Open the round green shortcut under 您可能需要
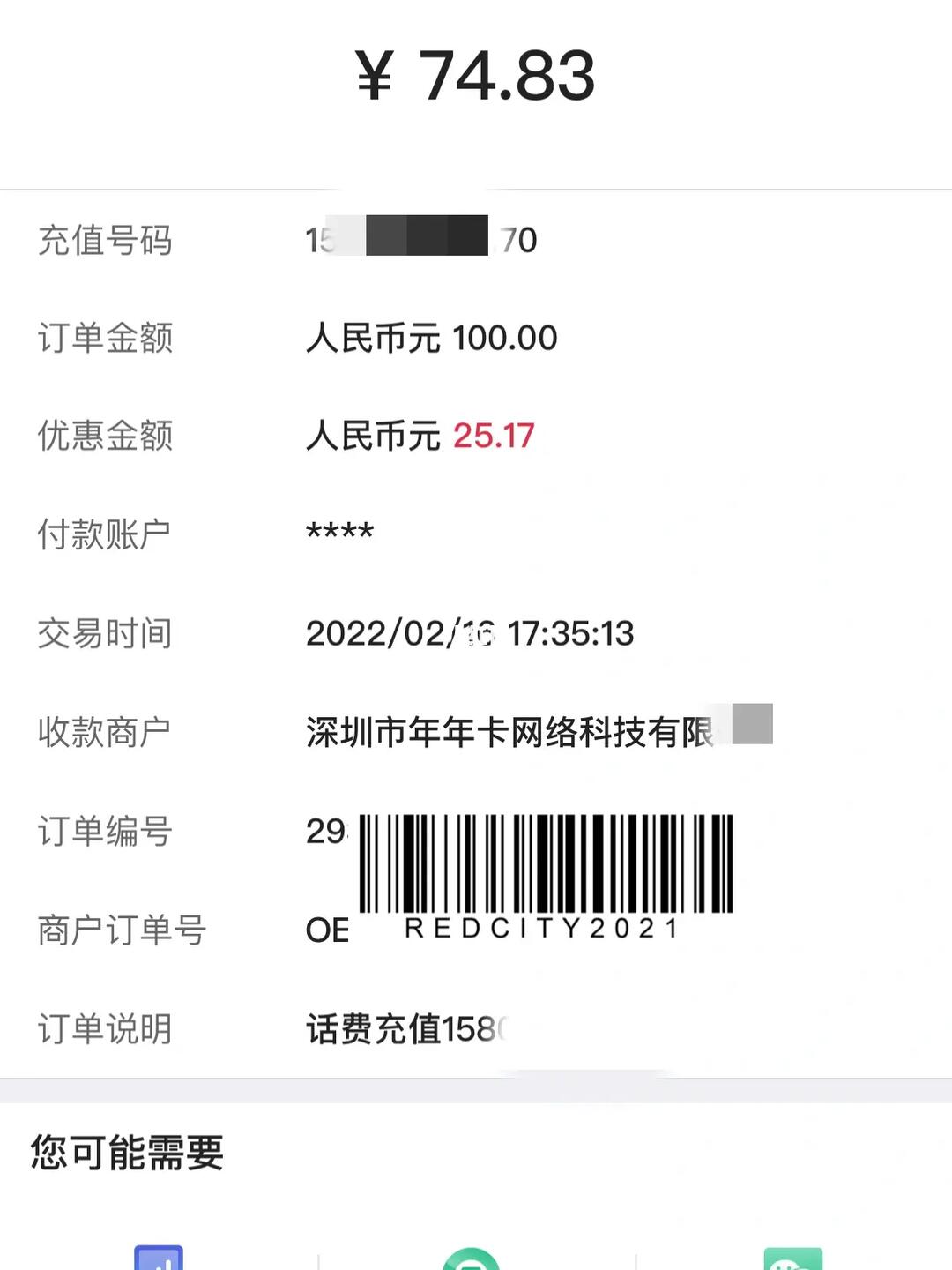The image size is (952, 1270). point(472,1260)
